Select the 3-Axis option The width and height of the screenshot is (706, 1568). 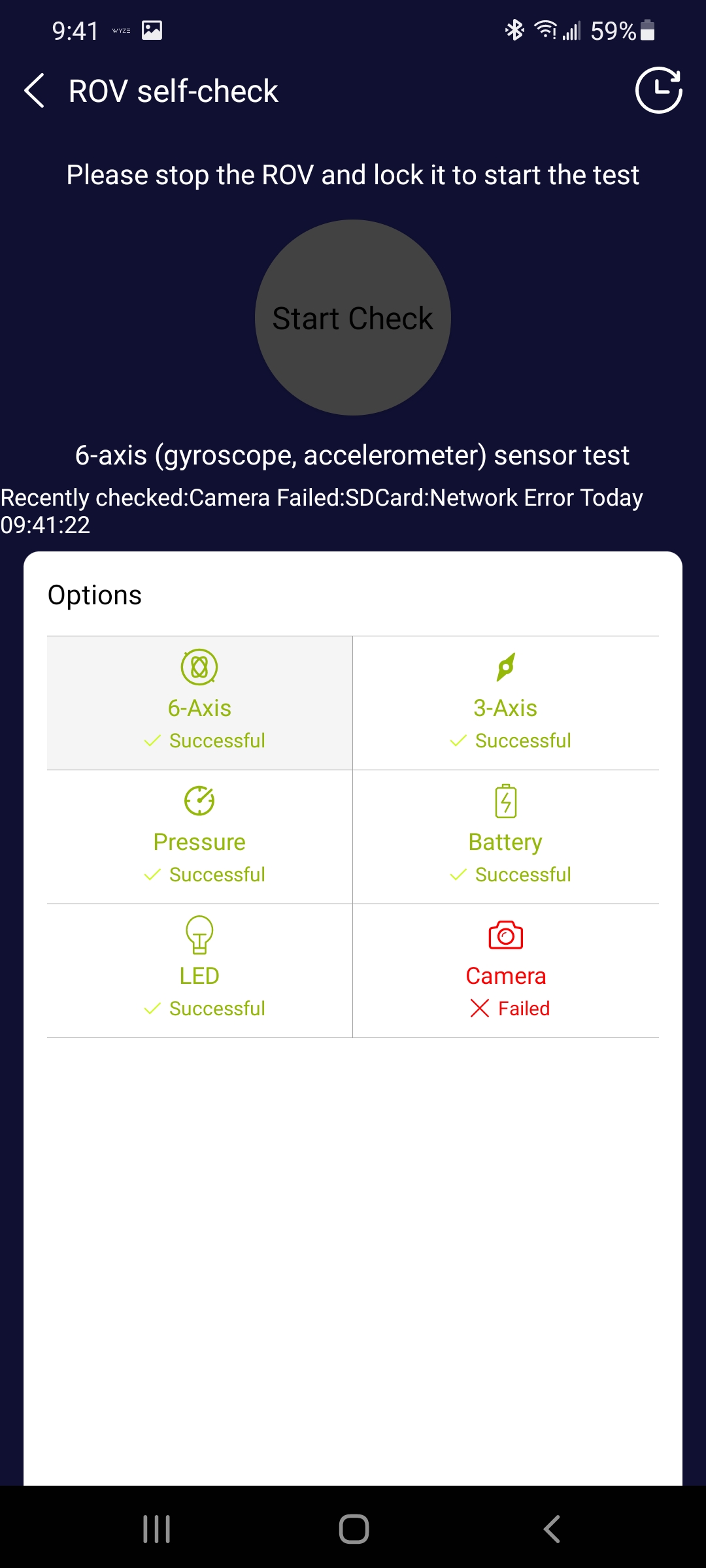tap(506, 703)
